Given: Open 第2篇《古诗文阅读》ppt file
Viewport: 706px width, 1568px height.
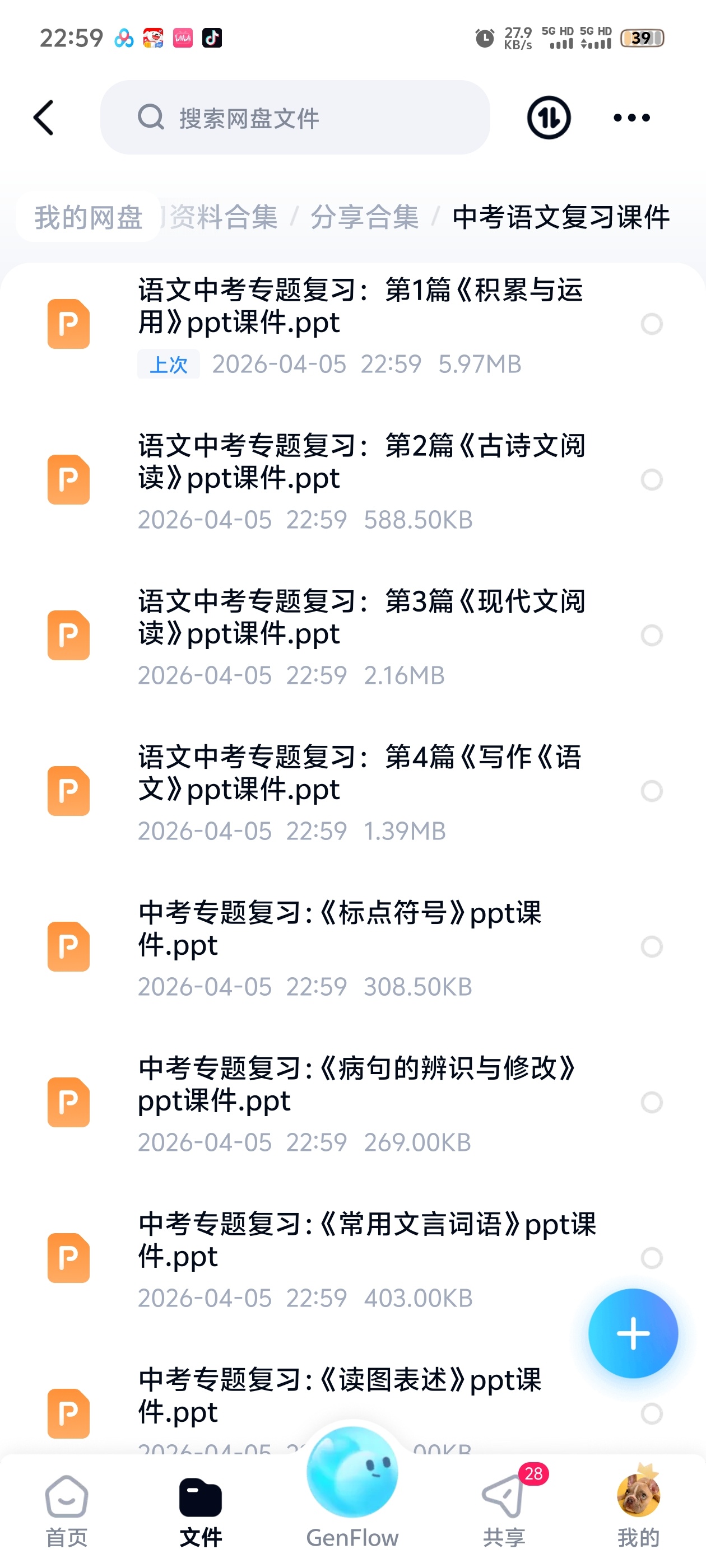Looking at the screenshot, I should pos(359,462).
